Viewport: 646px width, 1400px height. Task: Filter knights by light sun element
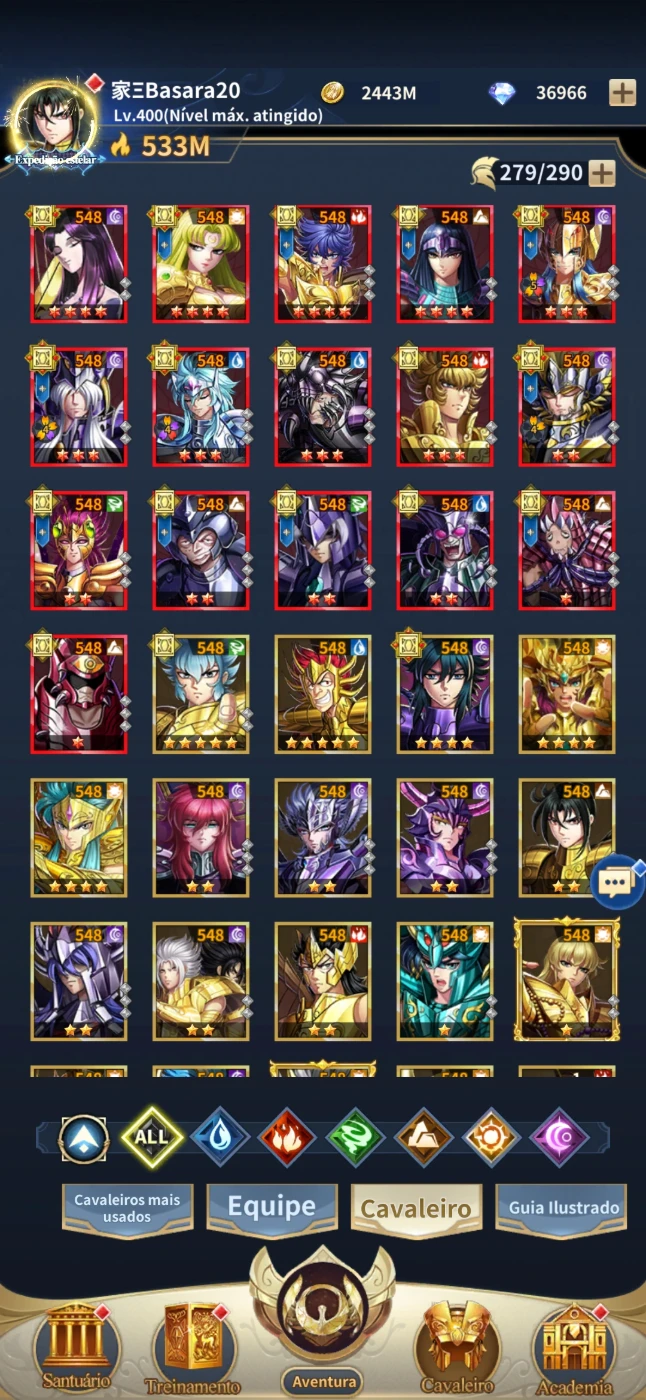tap(491, 1137)
